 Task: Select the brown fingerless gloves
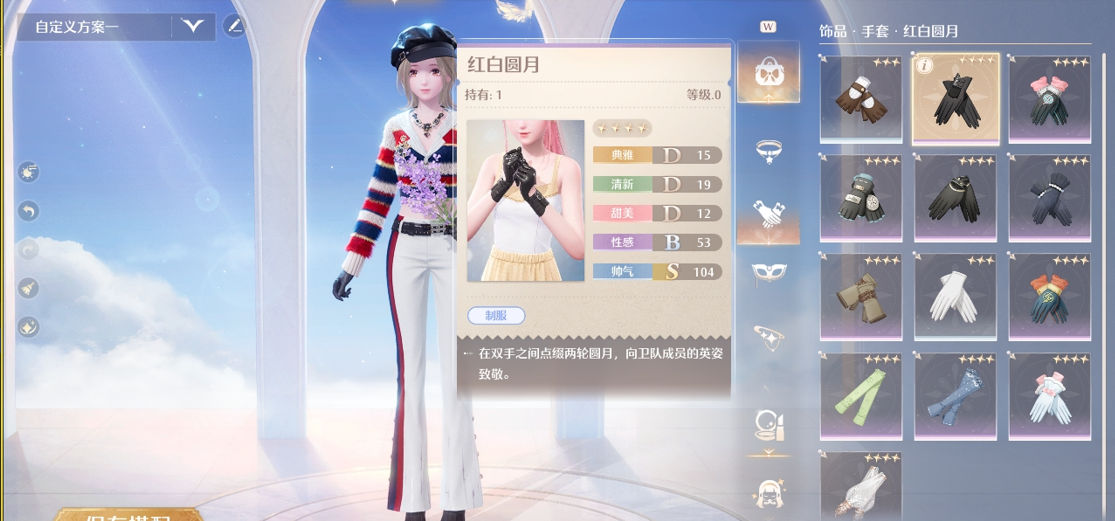pos(861,100)
